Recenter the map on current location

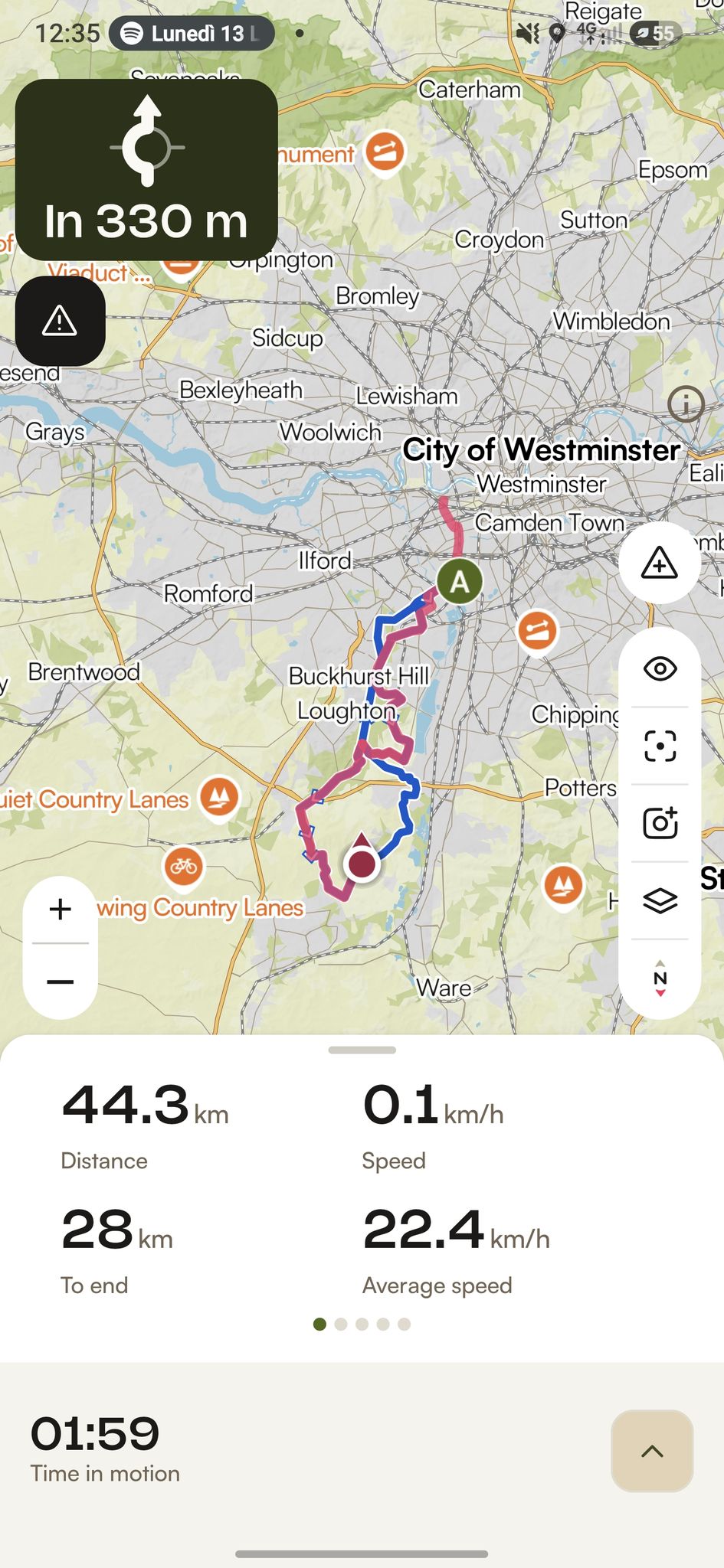click(660, 746)
